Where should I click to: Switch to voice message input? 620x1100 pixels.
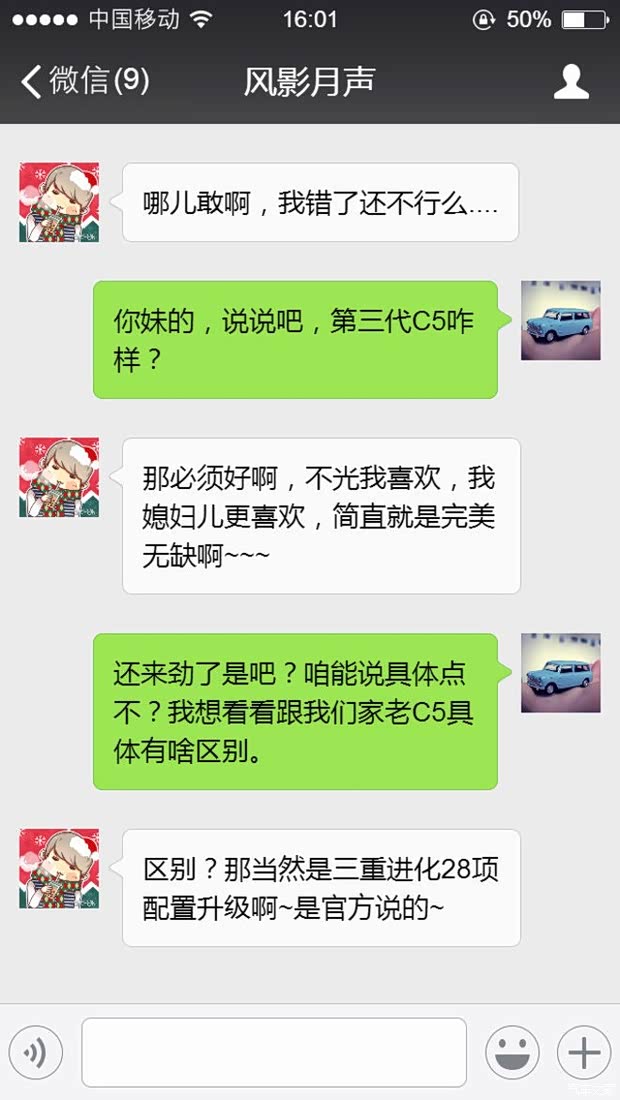click(36, 1052)
